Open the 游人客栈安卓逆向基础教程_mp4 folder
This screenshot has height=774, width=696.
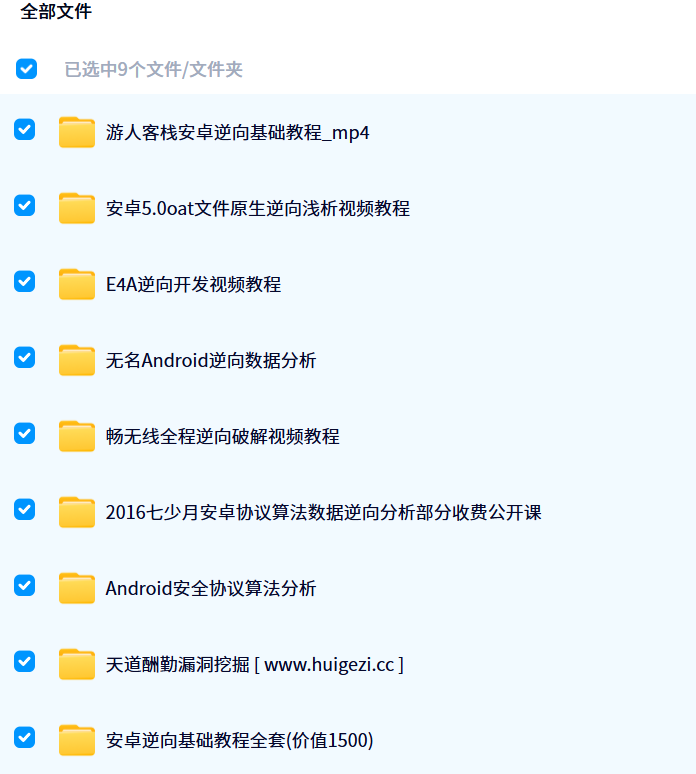pos(237,132)
